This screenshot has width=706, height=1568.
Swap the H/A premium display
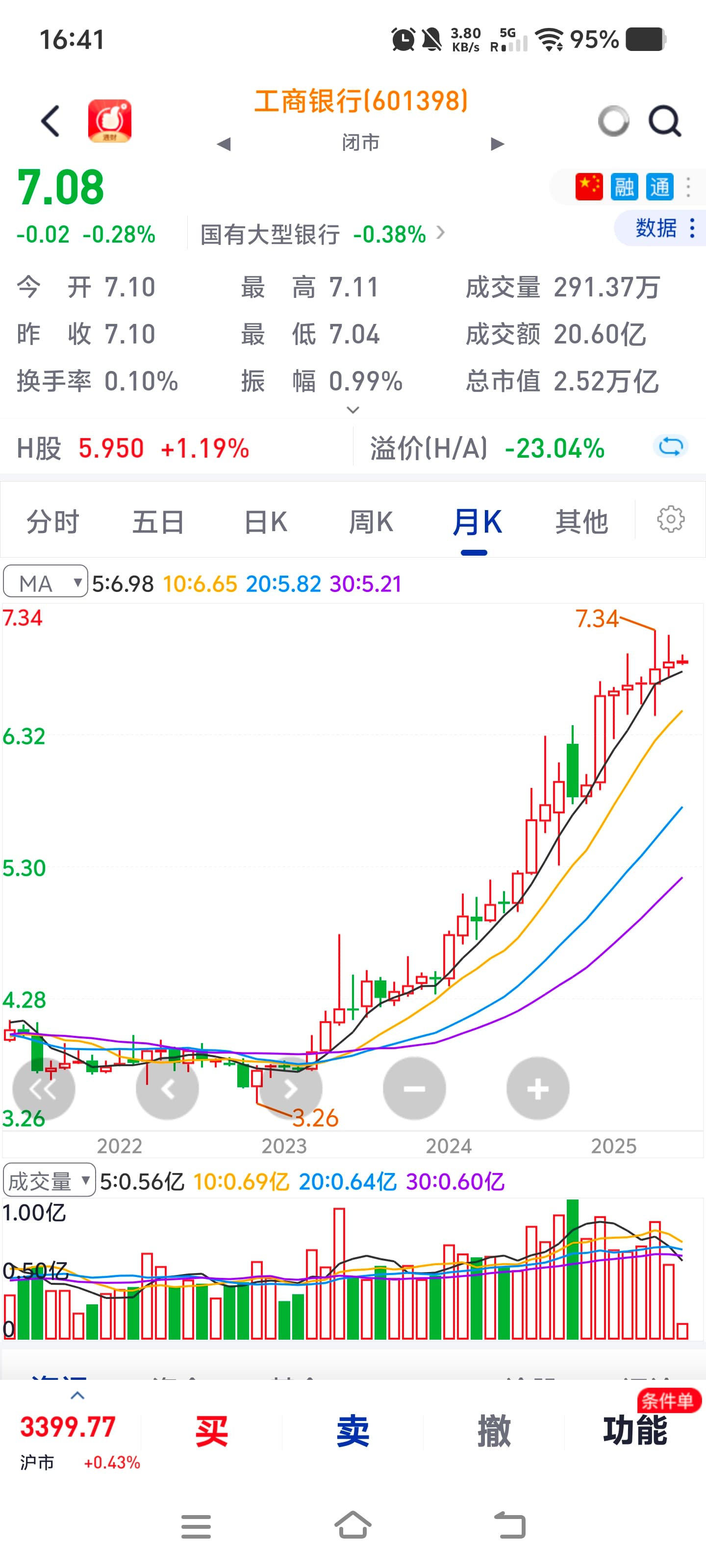point(671,446)
